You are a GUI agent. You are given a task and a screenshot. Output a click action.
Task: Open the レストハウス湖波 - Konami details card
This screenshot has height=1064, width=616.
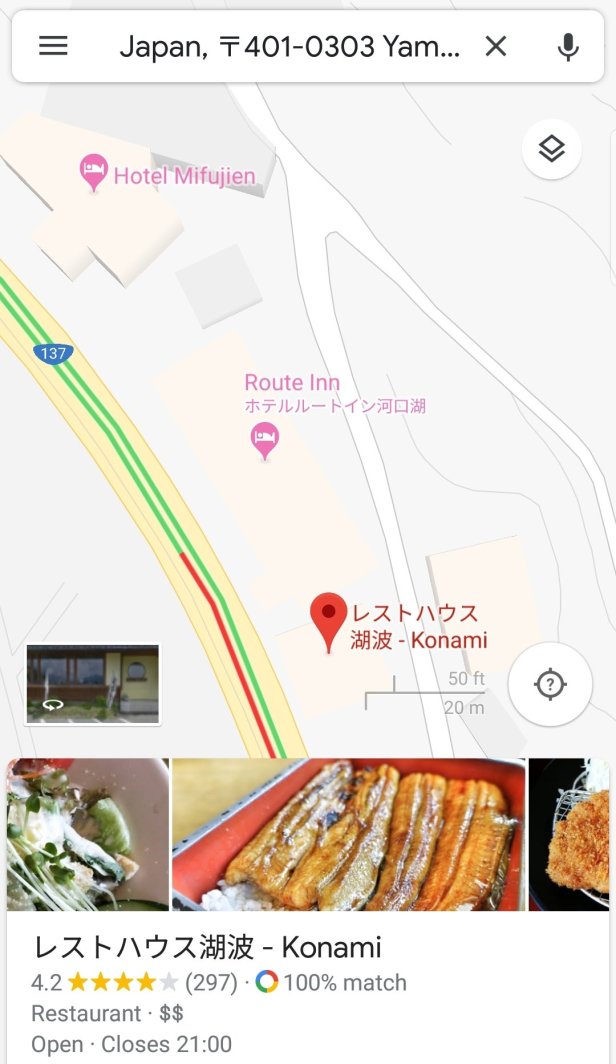pyautogui.click(x=300, y=990)
